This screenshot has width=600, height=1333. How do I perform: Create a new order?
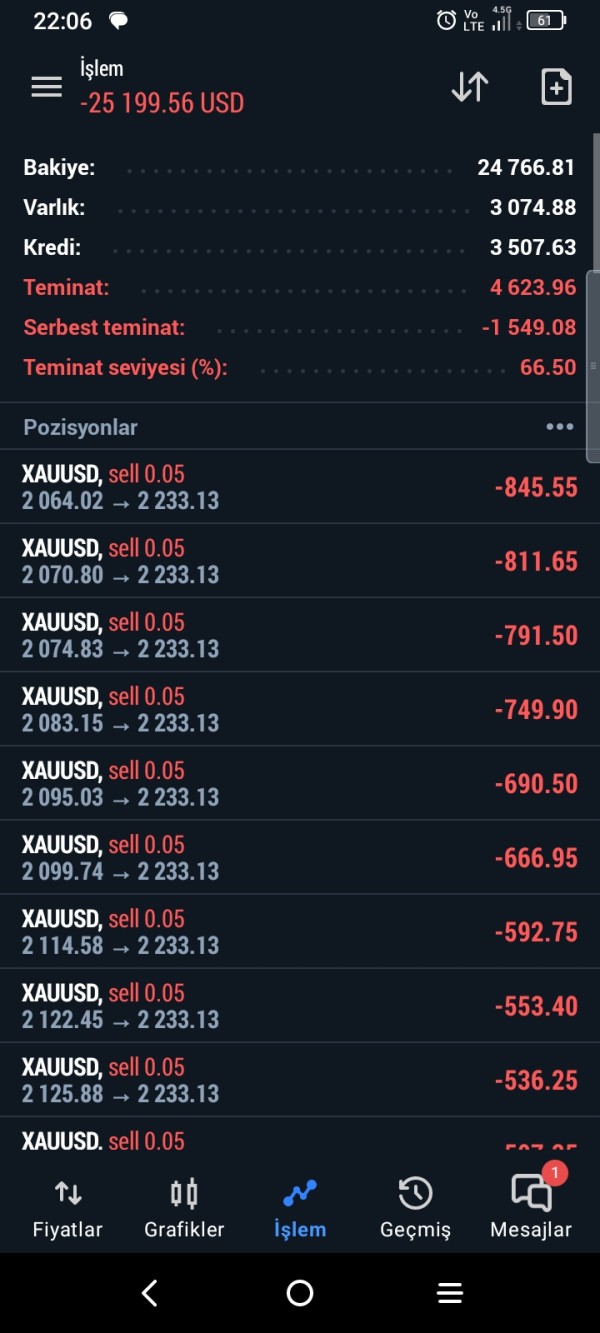(556, 87)
